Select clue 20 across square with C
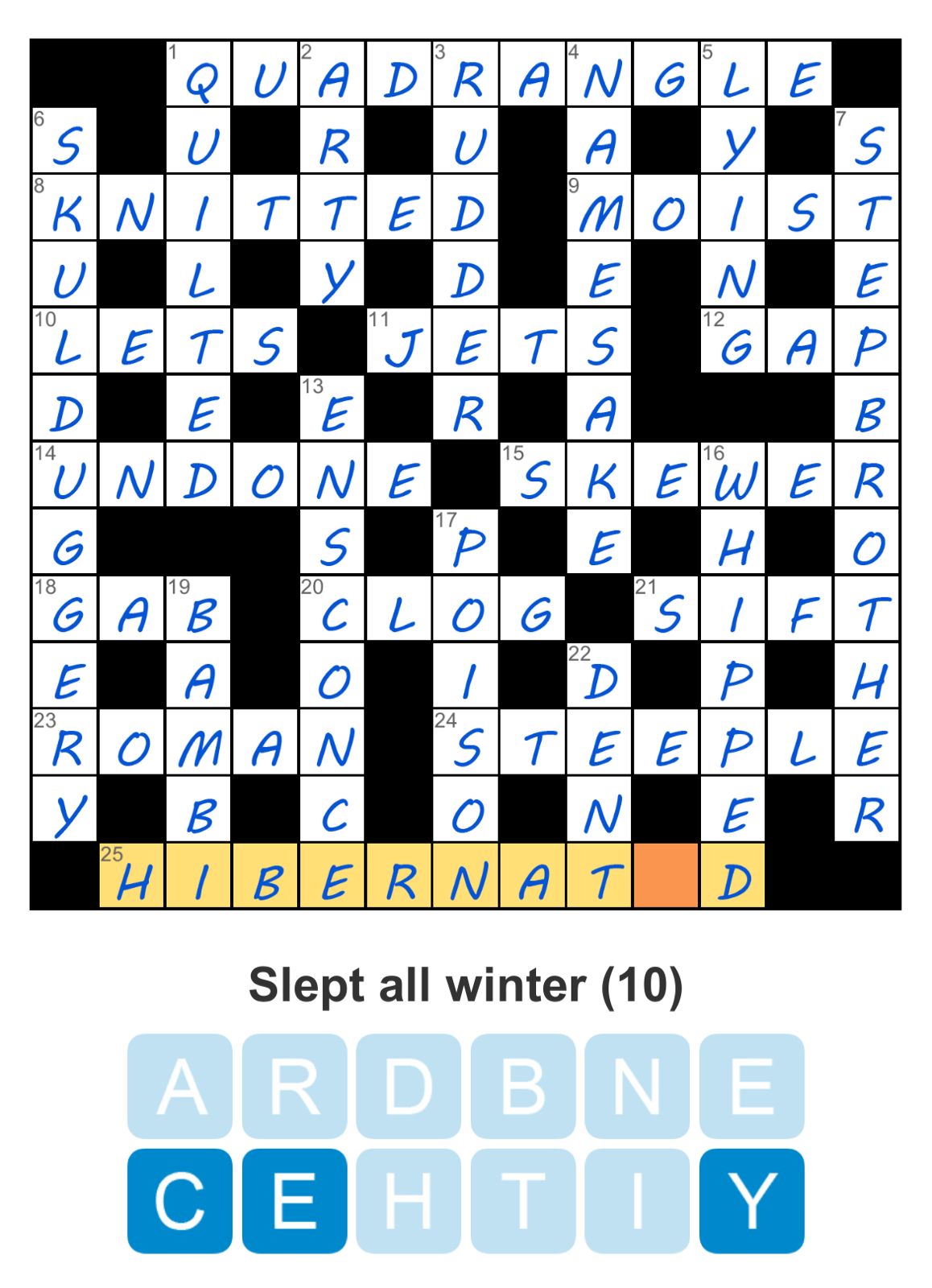 click(x=332, y=609)
